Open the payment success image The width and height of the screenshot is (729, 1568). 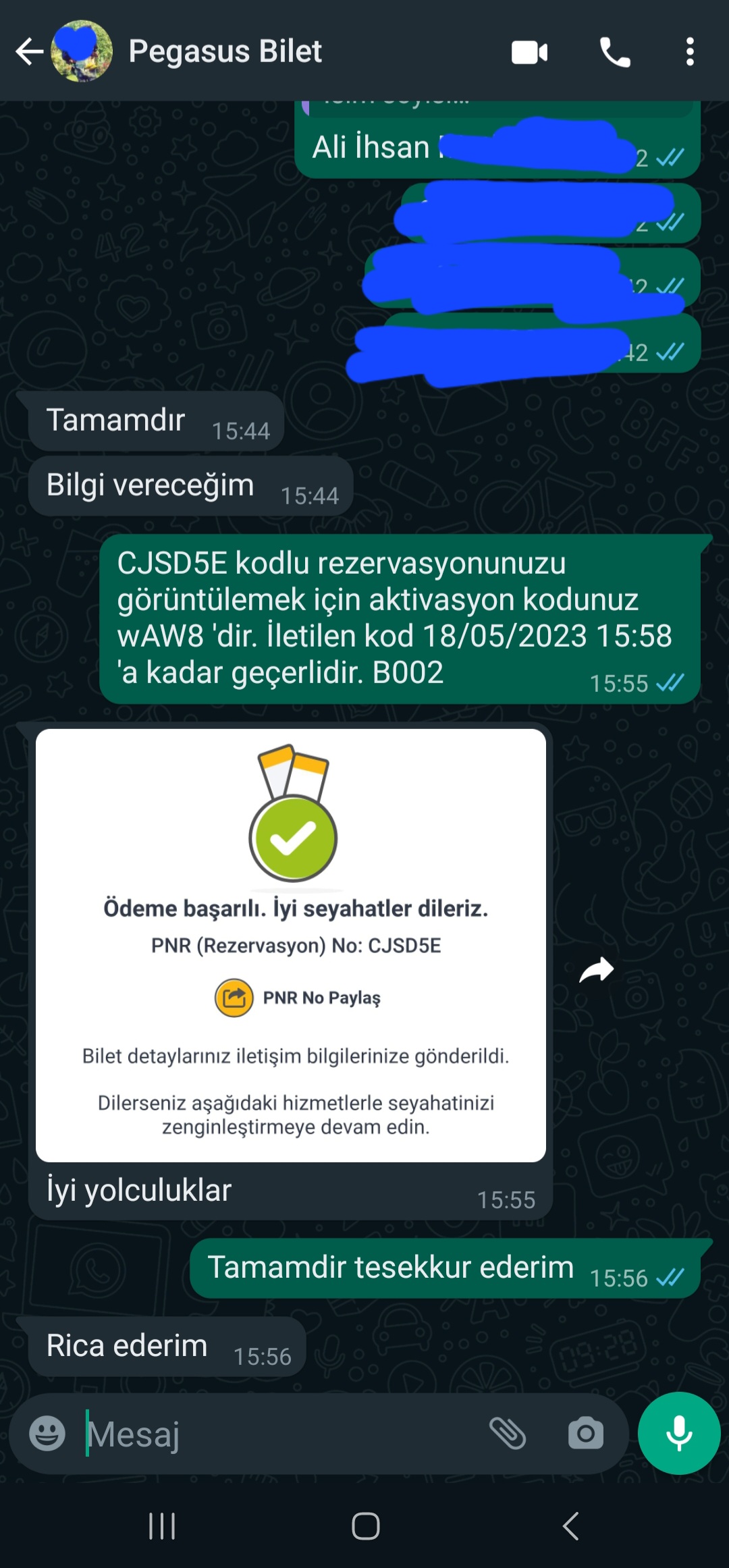coord(291,945)
